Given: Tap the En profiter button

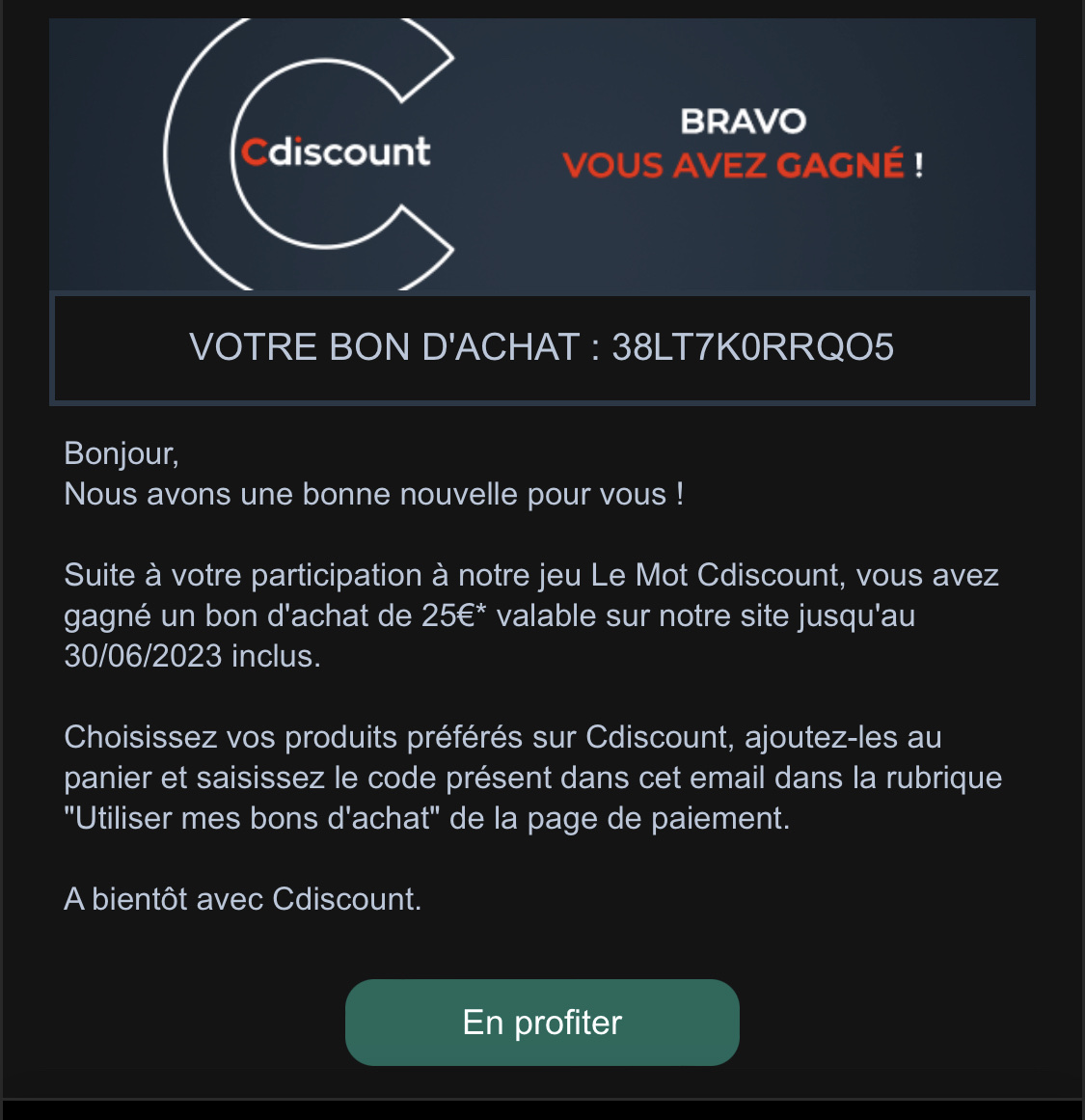Looking at the screenshot, I should point(542,1023).
